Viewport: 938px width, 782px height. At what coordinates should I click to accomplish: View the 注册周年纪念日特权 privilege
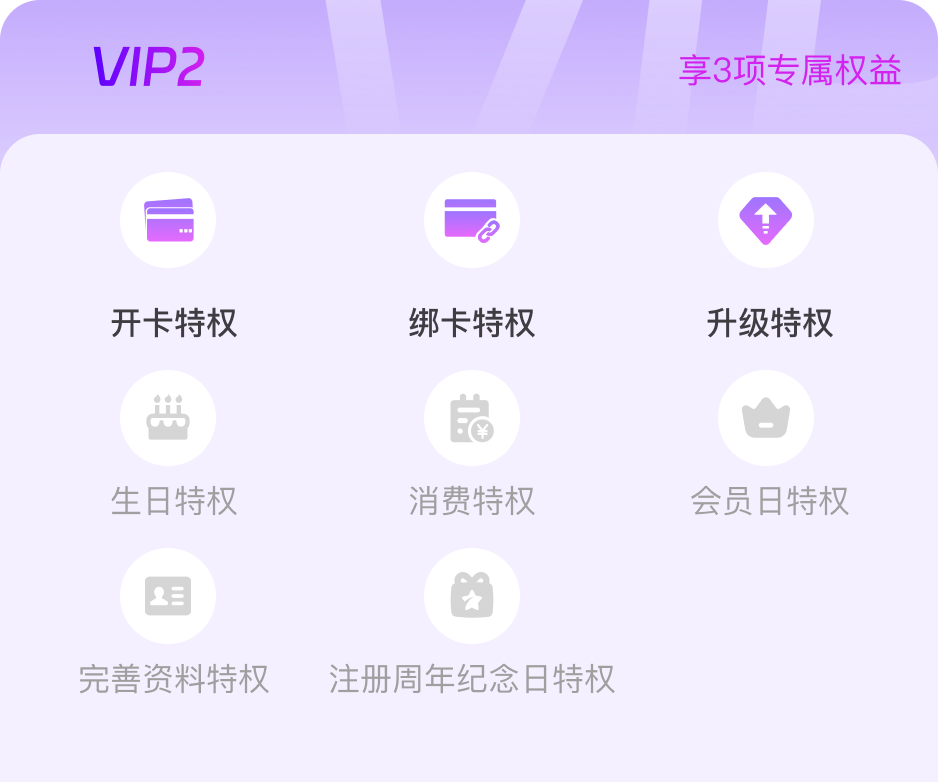point(472,596)
